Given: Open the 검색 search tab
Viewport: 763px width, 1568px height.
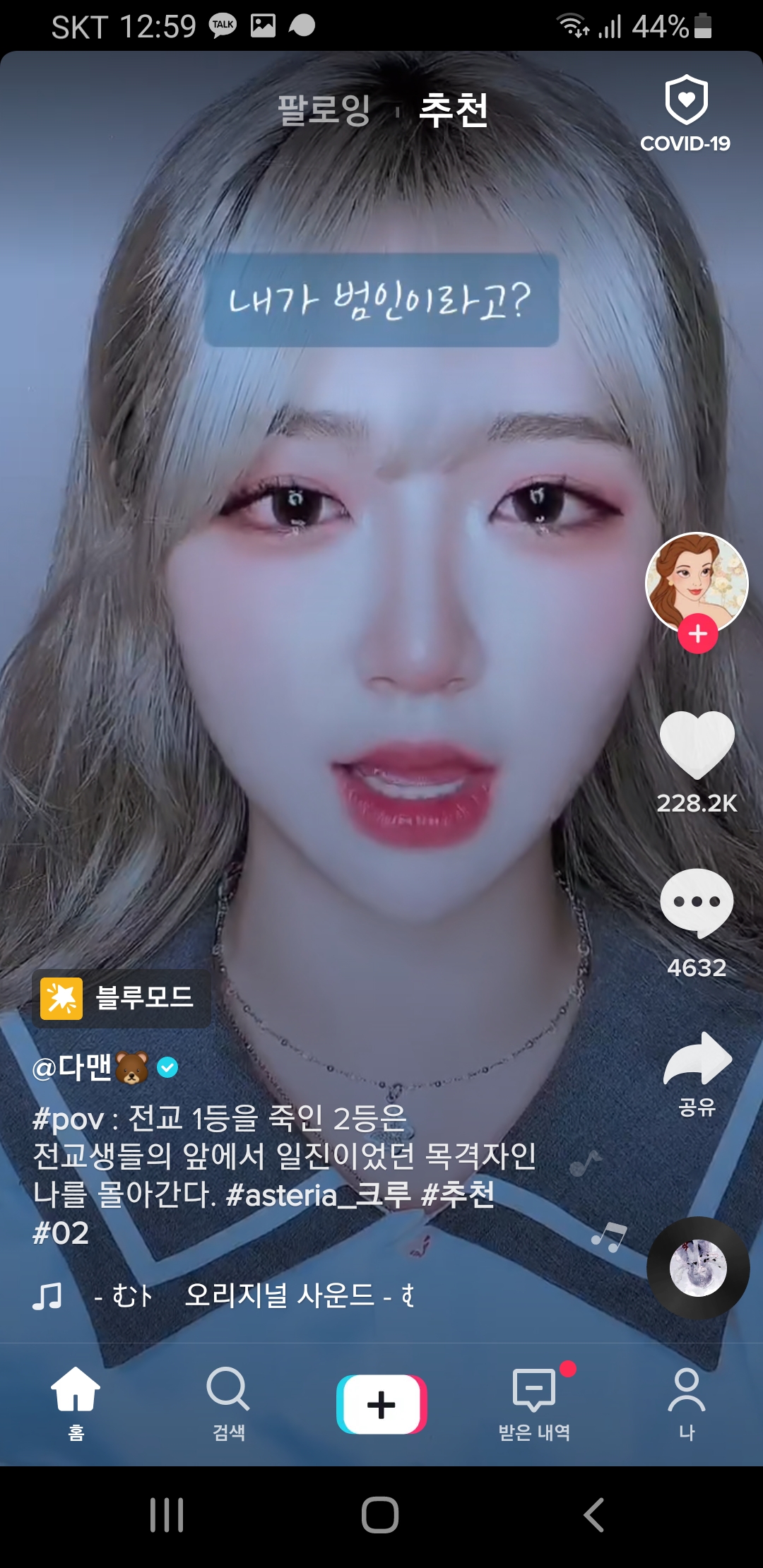Looking at the screenshot, I should [228, 1403].
